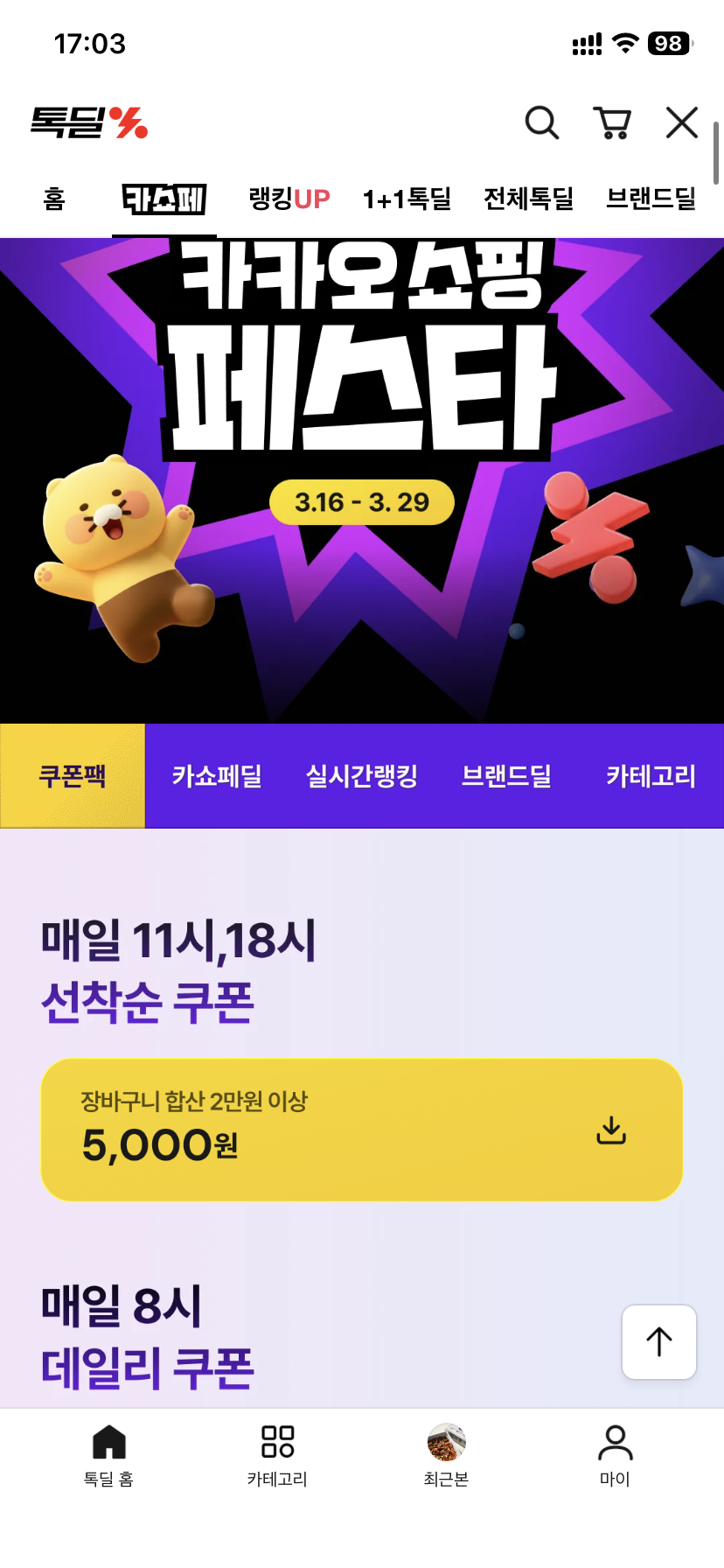Screen dimensions: 724x1568
Task: Close the 톡딜 page with X
Action: 682,122
